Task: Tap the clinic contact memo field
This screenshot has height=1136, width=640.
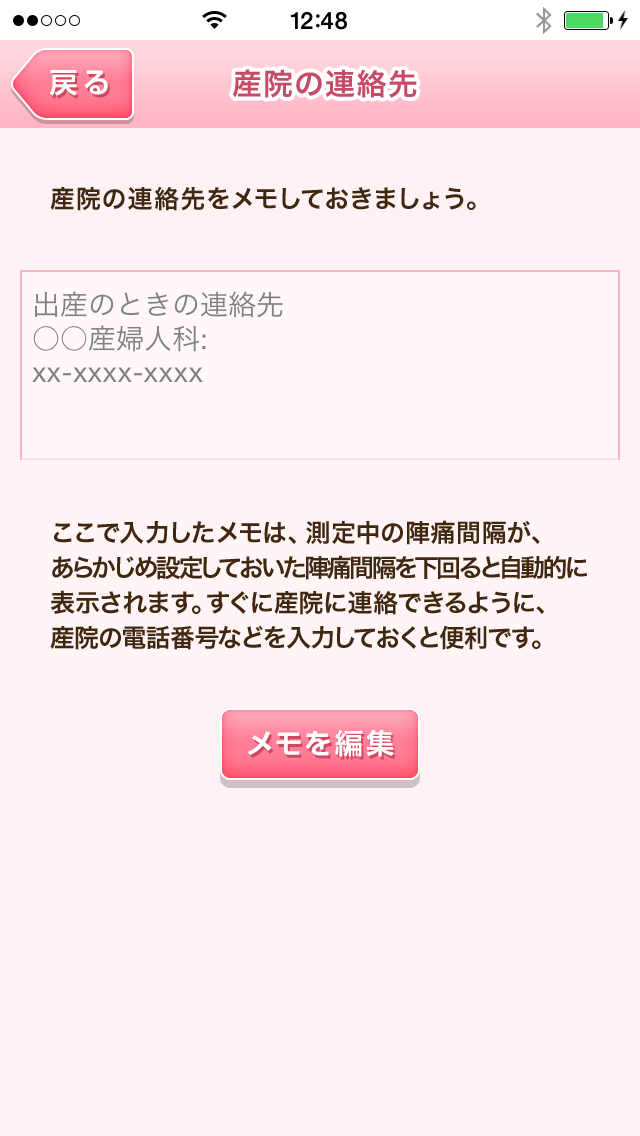Action: (320, 365)
